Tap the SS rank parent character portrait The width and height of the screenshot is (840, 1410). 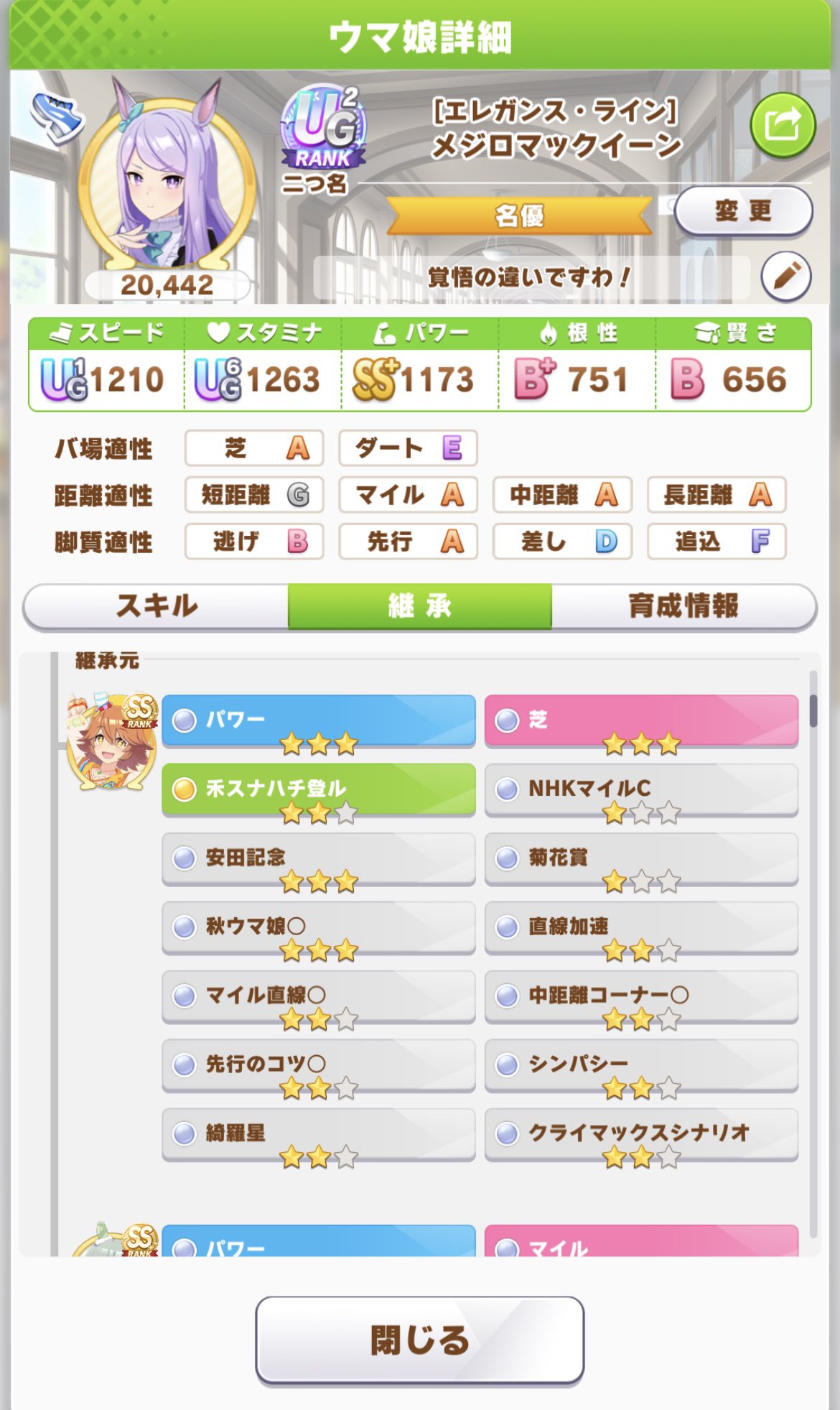coord(111,741)
